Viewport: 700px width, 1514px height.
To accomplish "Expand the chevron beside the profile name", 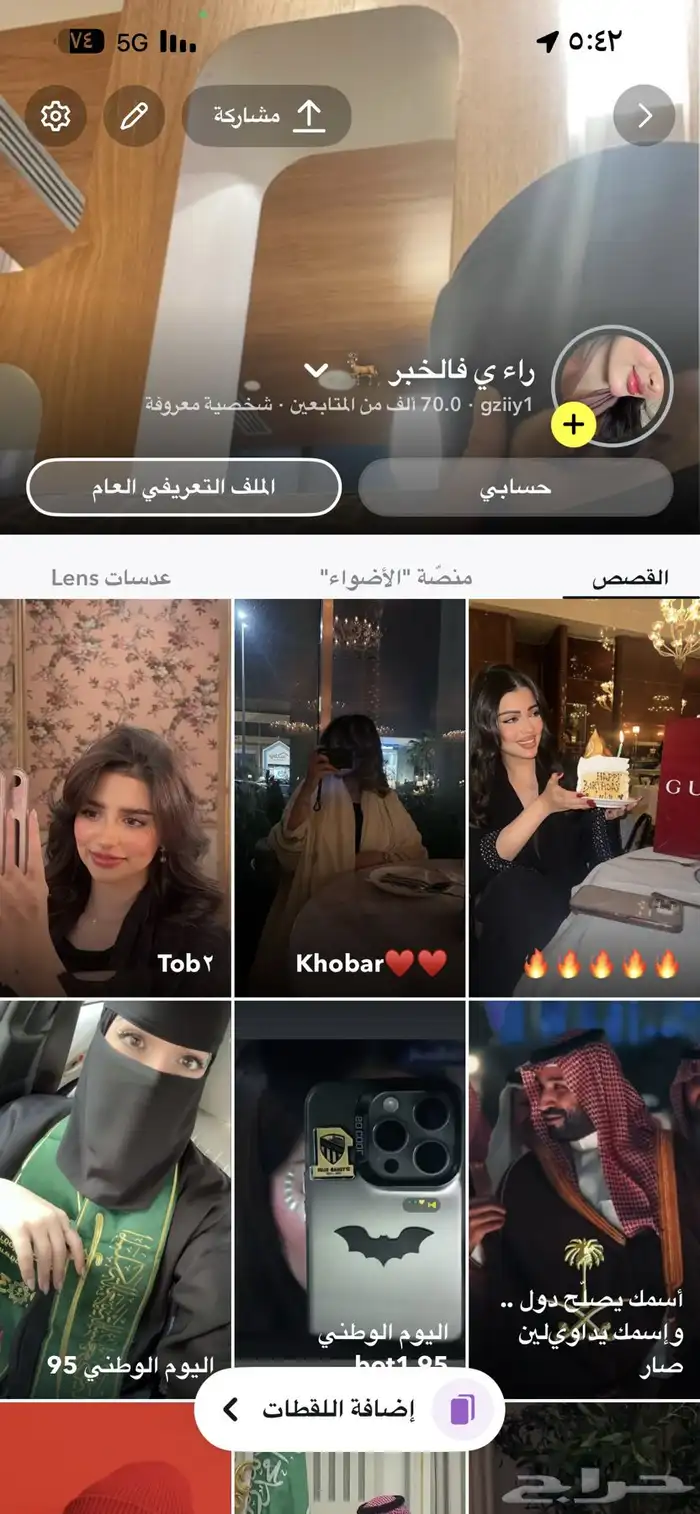I will tap(316, 372).
